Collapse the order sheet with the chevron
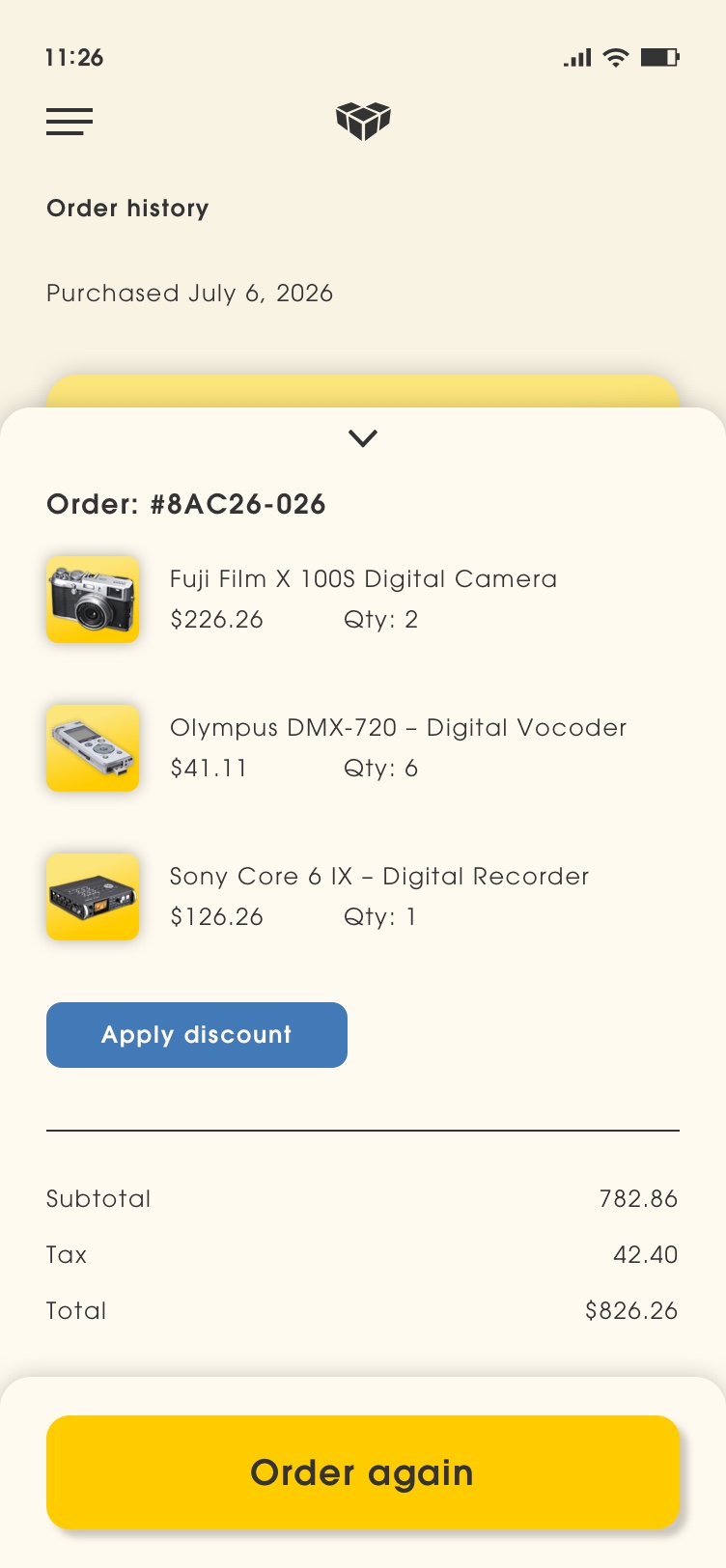 click(x=363, y=438)
